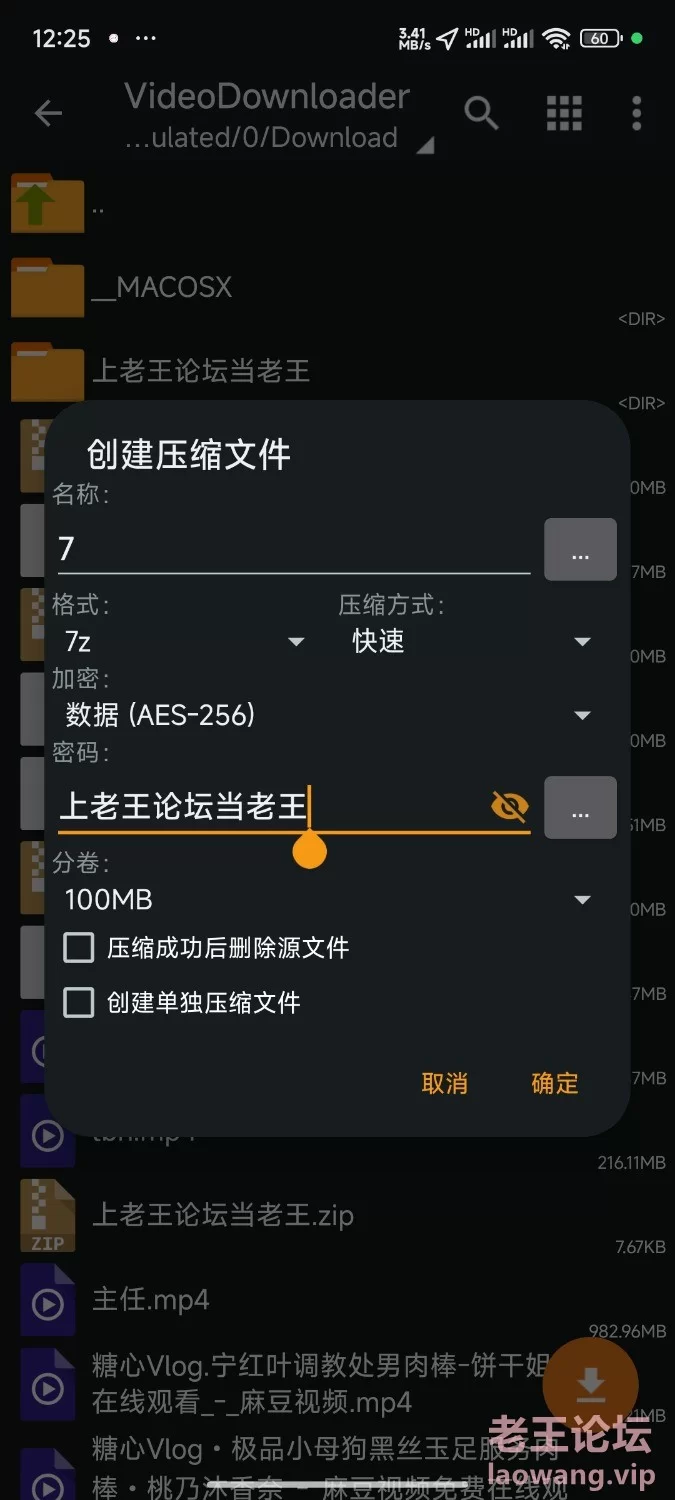Toggle password visibility eye icon
Viewport: 675px width, 1500px height.
point(510,806)
